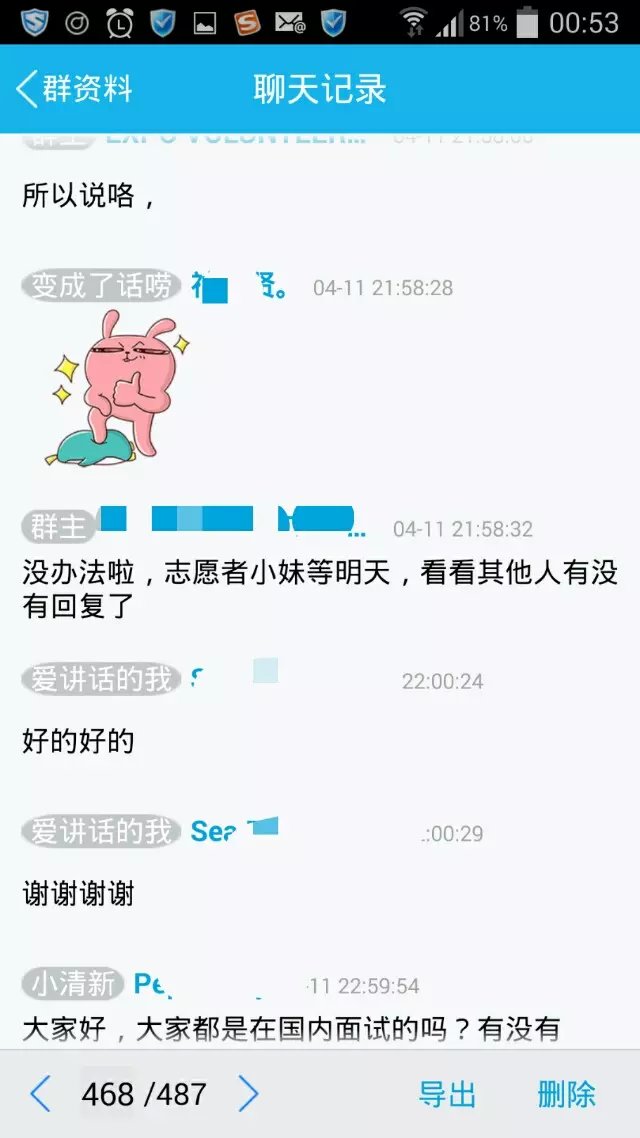Export chat records with 导出
Image resolution: width=640 pixels, height=1138 pixels.
point(447,1094)
